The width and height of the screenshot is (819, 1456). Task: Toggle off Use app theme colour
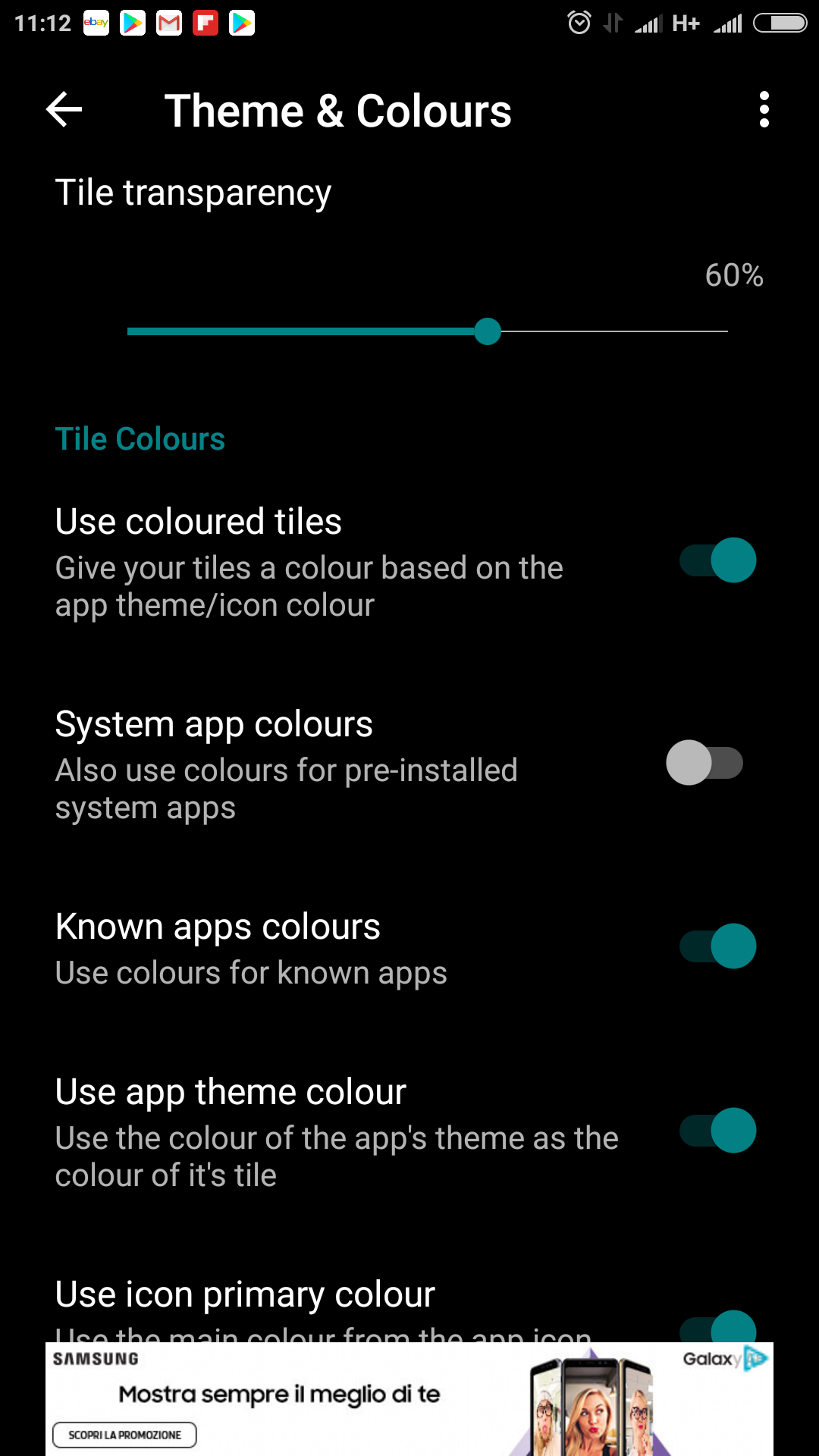pyautogui.click(x=717, y=1131)
